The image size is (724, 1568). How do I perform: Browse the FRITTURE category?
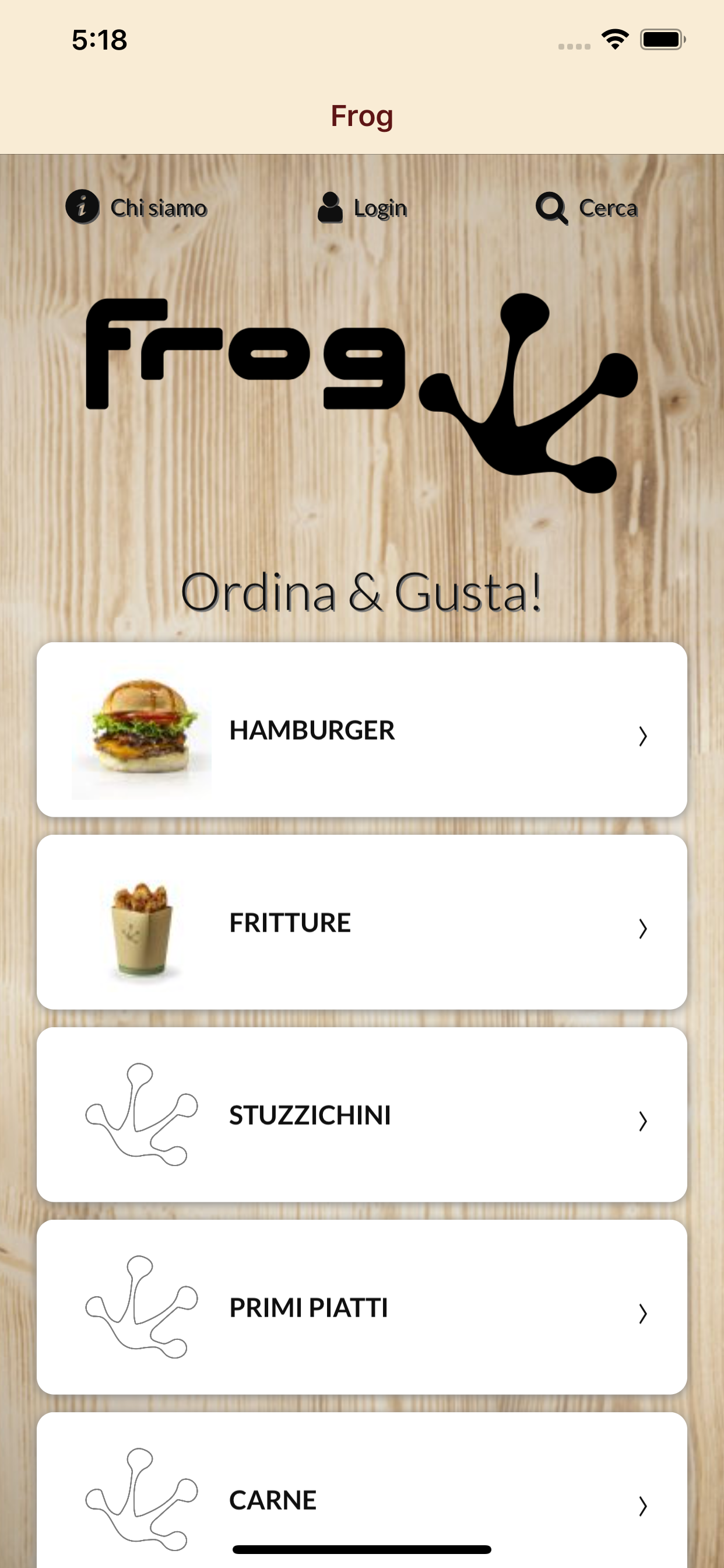point(362,922)
